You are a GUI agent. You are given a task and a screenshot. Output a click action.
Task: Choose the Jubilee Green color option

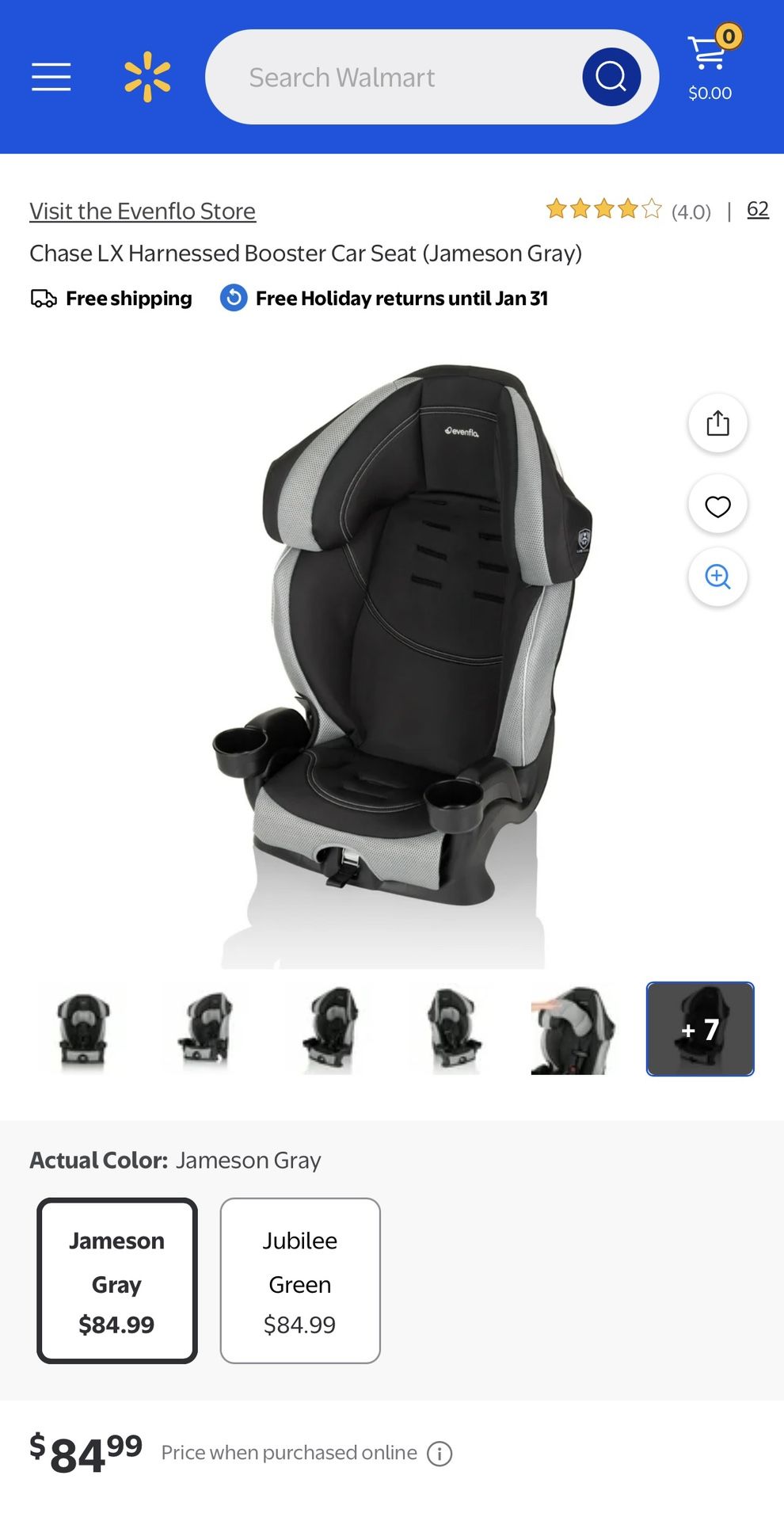tap(300, 1280)
